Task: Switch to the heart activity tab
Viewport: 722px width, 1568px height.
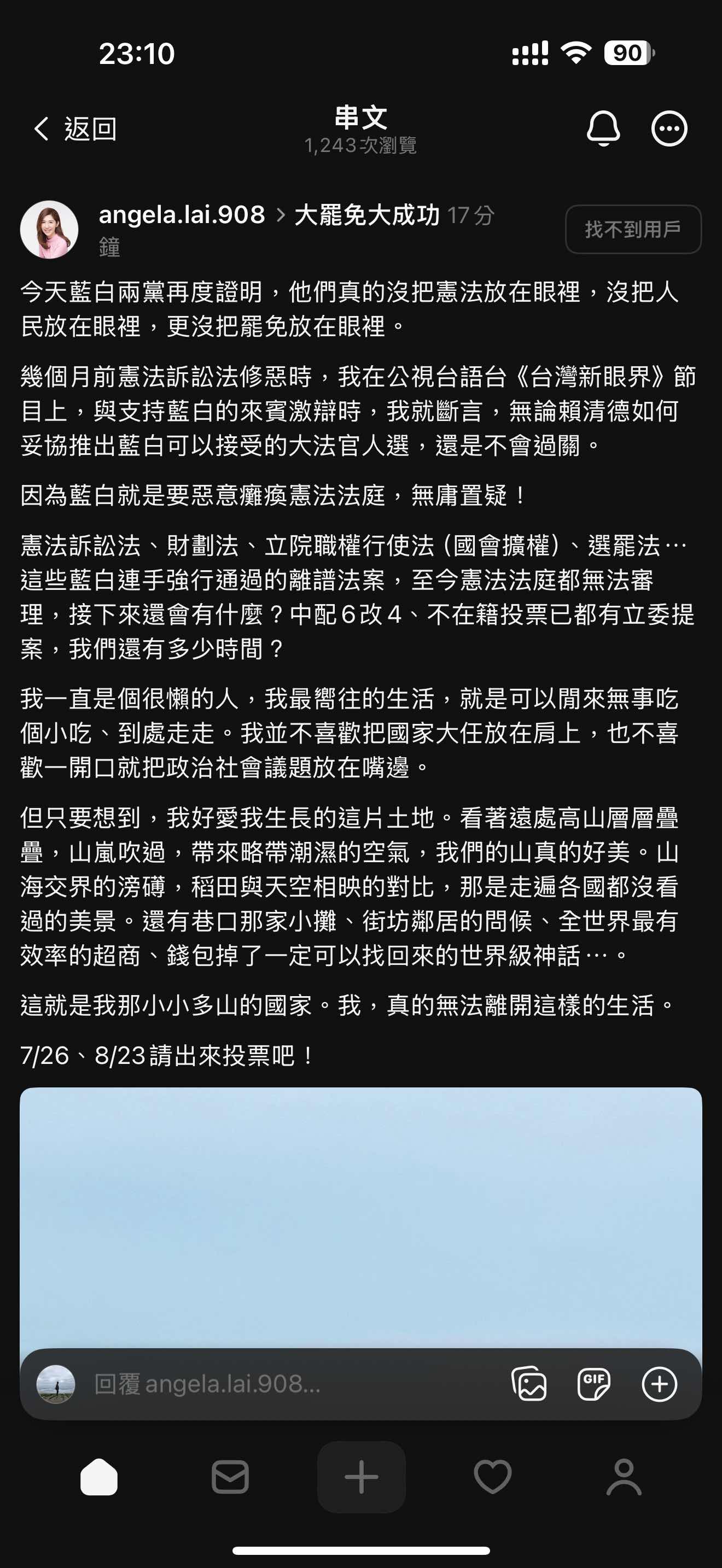Action: click(x=492, y=1477)
